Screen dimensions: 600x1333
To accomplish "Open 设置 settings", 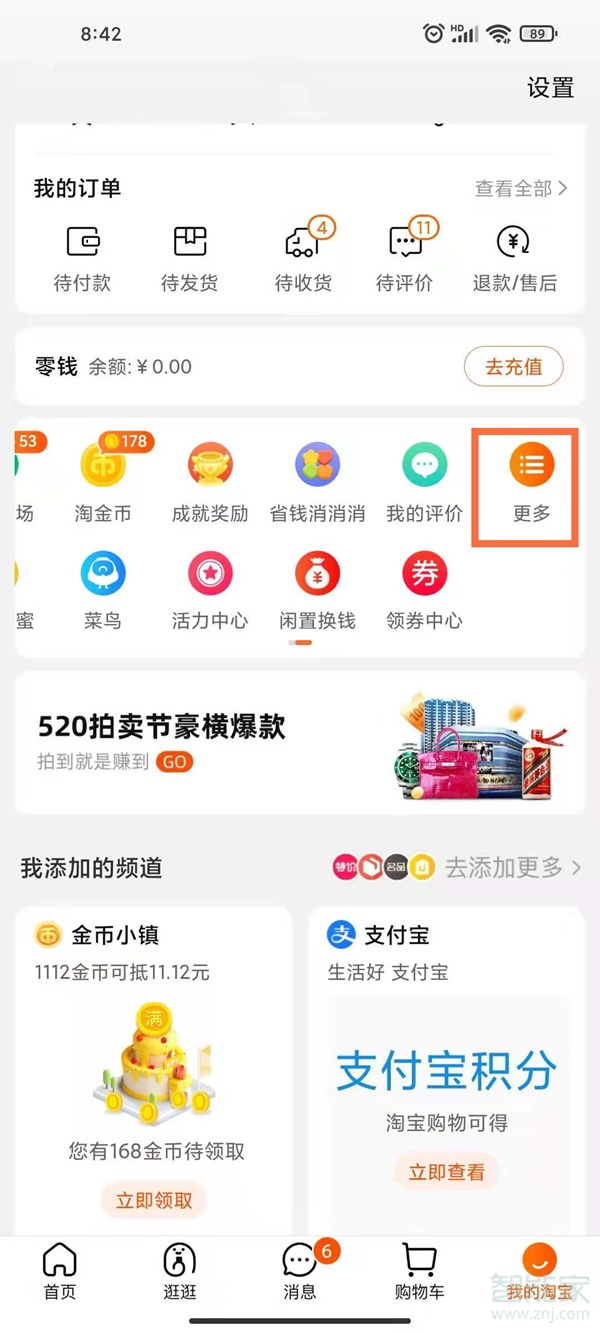I will 550,88.
